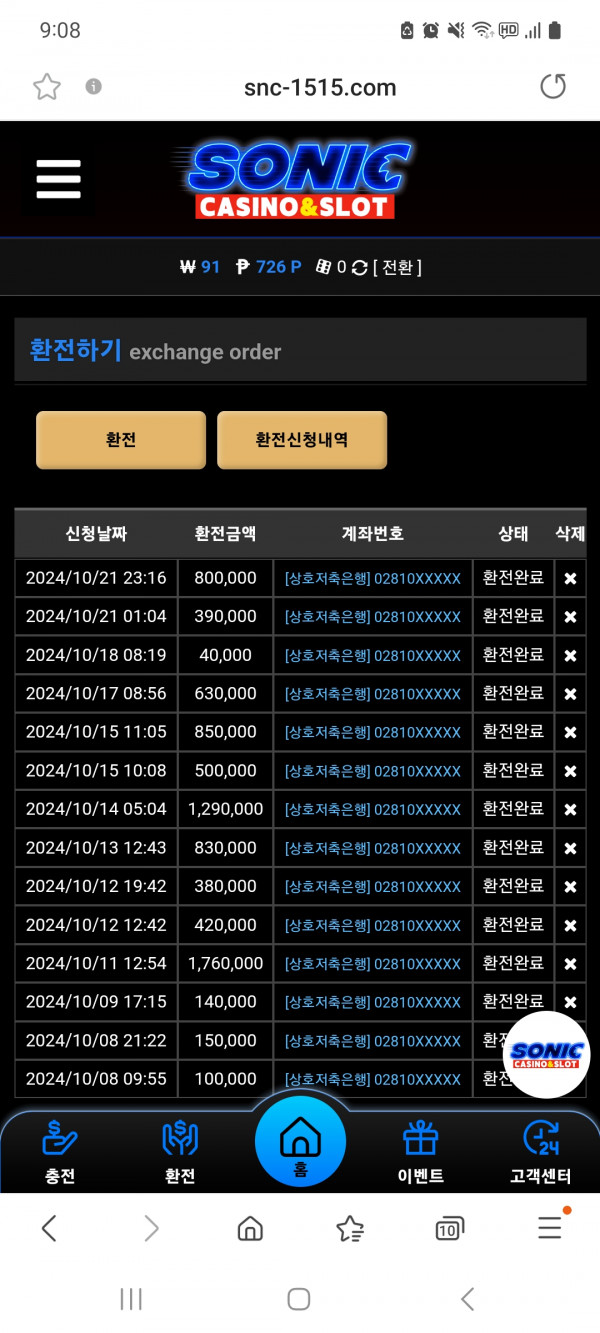The width and height of the screenshot is (600, 1333).
Task: Delete the 2024/10/18 08:19 exchange record
Action: pos(570,656)
